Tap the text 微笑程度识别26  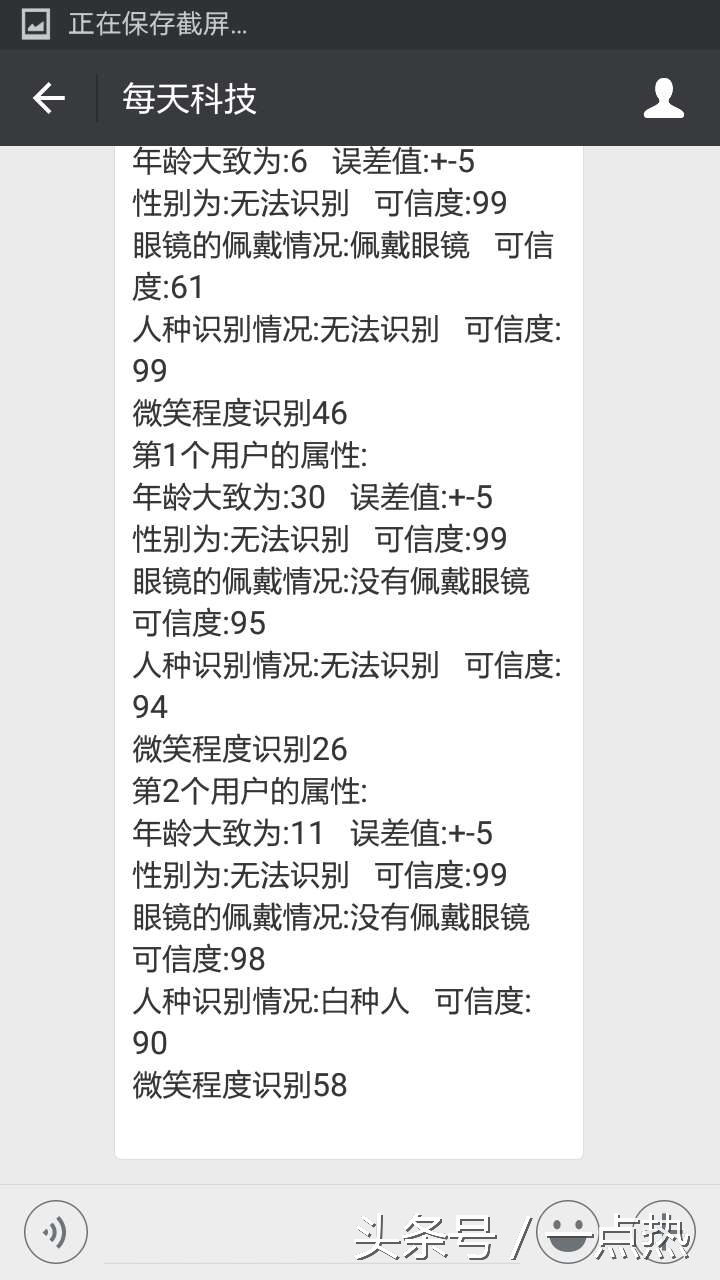point(240,749)
